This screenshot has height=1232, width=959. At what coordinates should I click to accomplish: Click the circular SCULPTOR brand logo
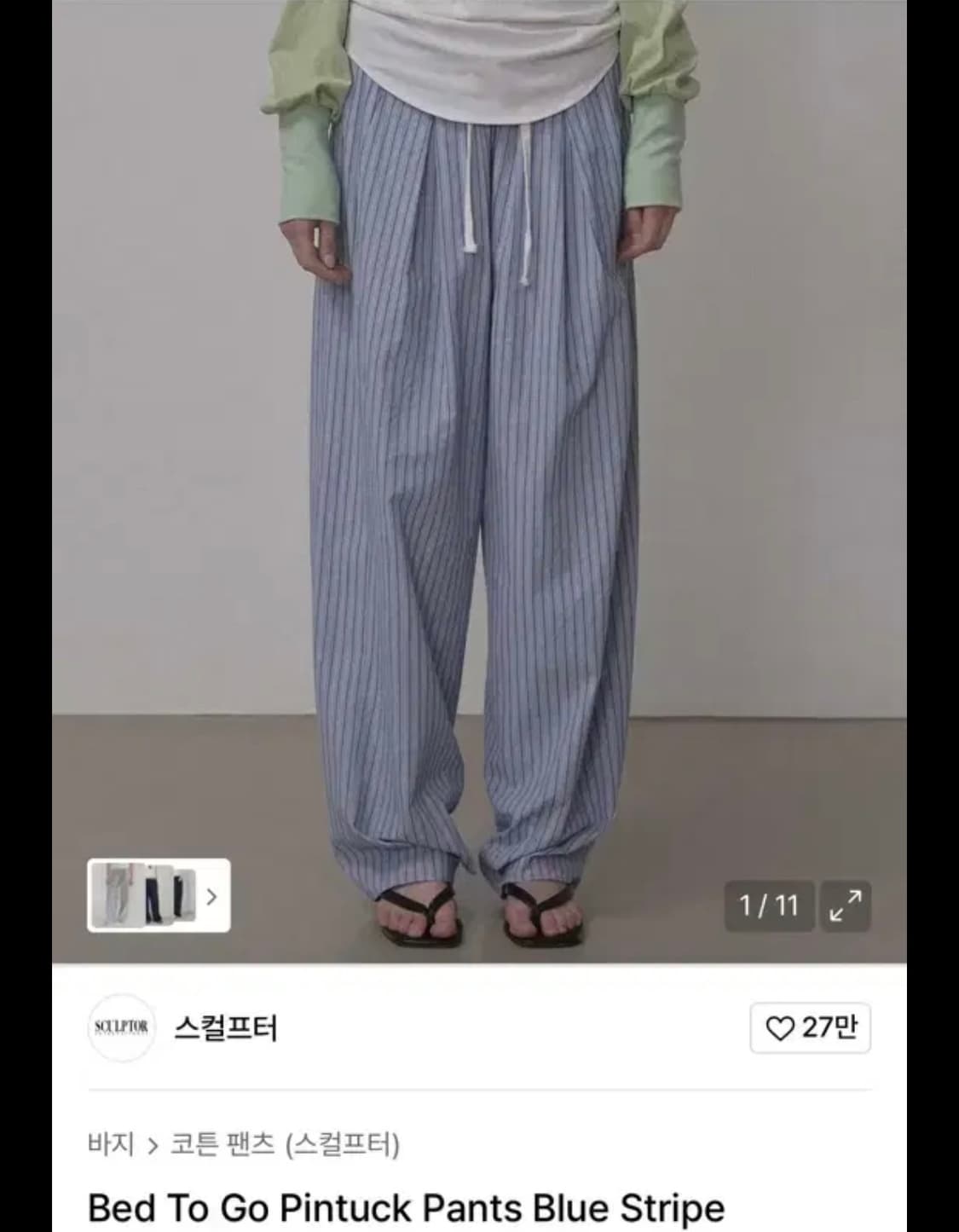click(121, 1027)
